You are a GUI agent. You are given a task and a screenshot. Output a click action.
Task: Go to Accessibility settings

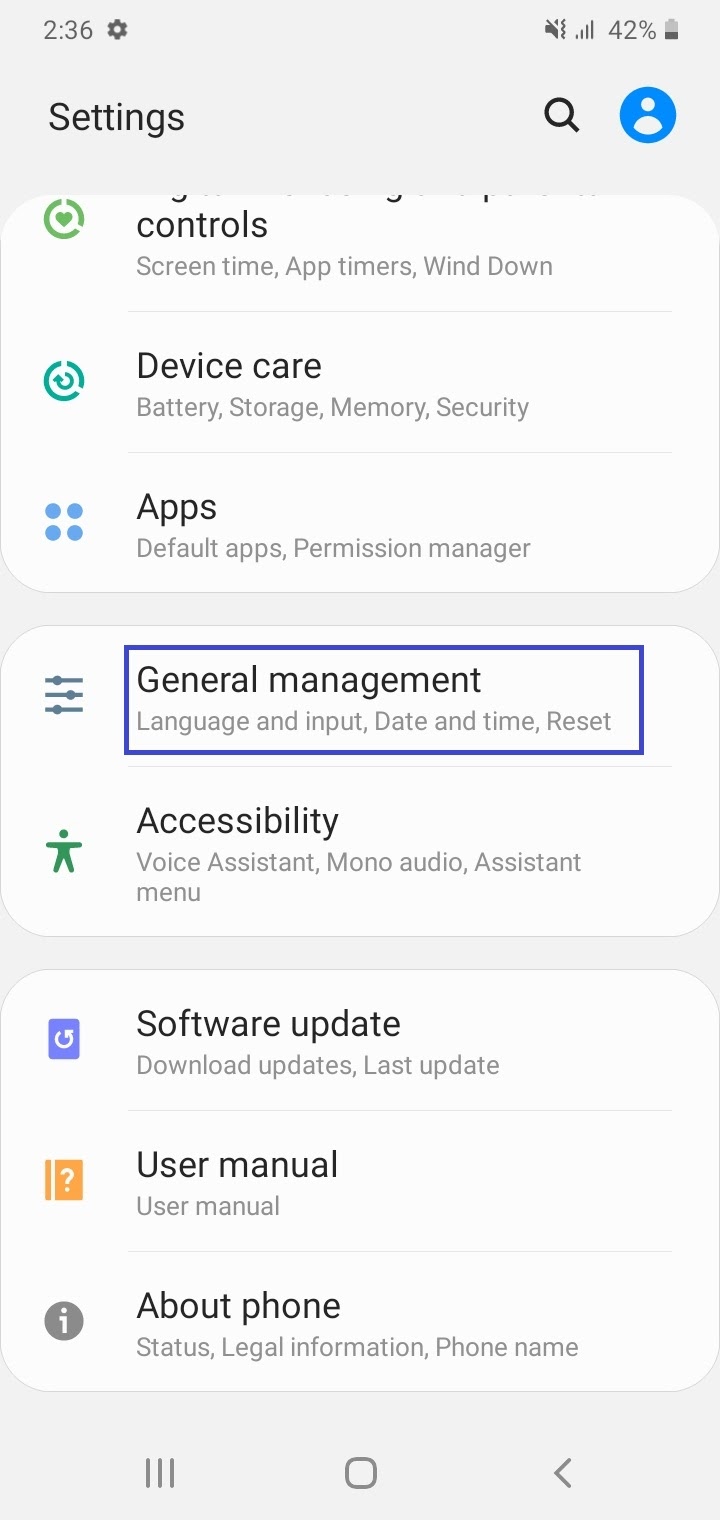point(360,852)
